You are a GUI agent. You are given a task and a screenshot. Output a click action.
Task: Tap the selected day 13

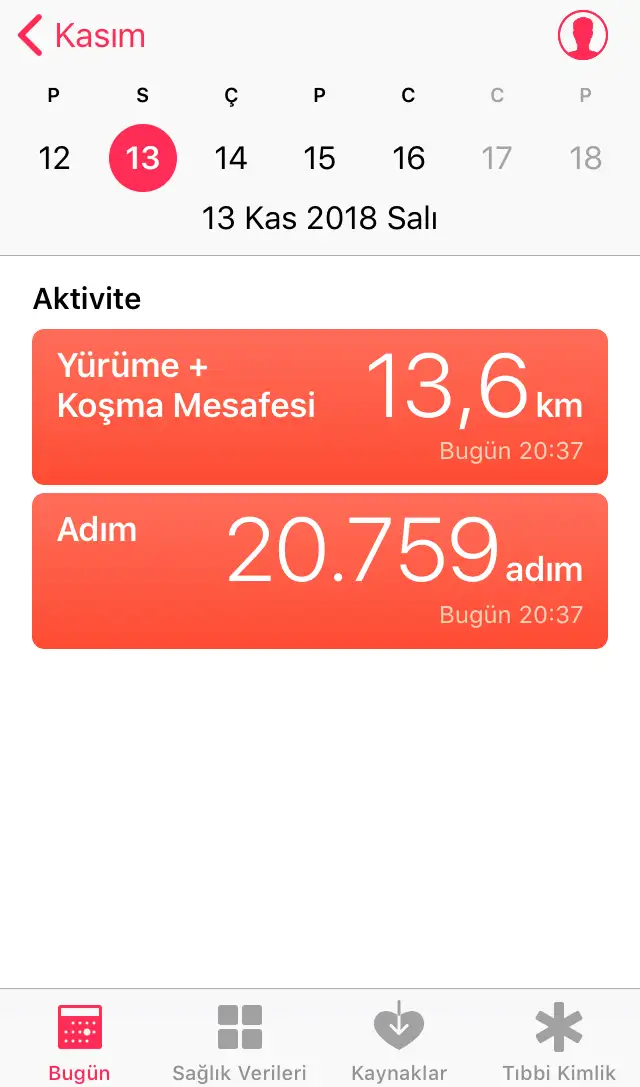coord(143,158)
